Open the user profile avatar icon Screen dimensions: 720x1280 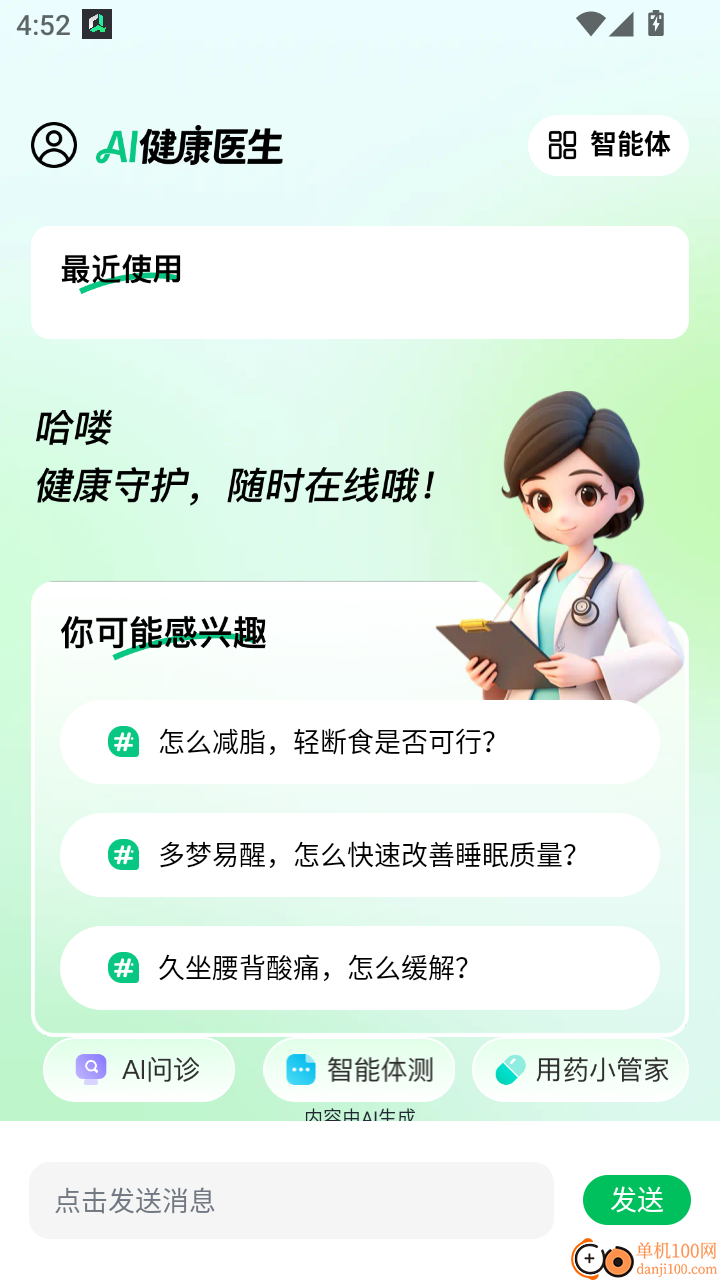pos(55,145)
